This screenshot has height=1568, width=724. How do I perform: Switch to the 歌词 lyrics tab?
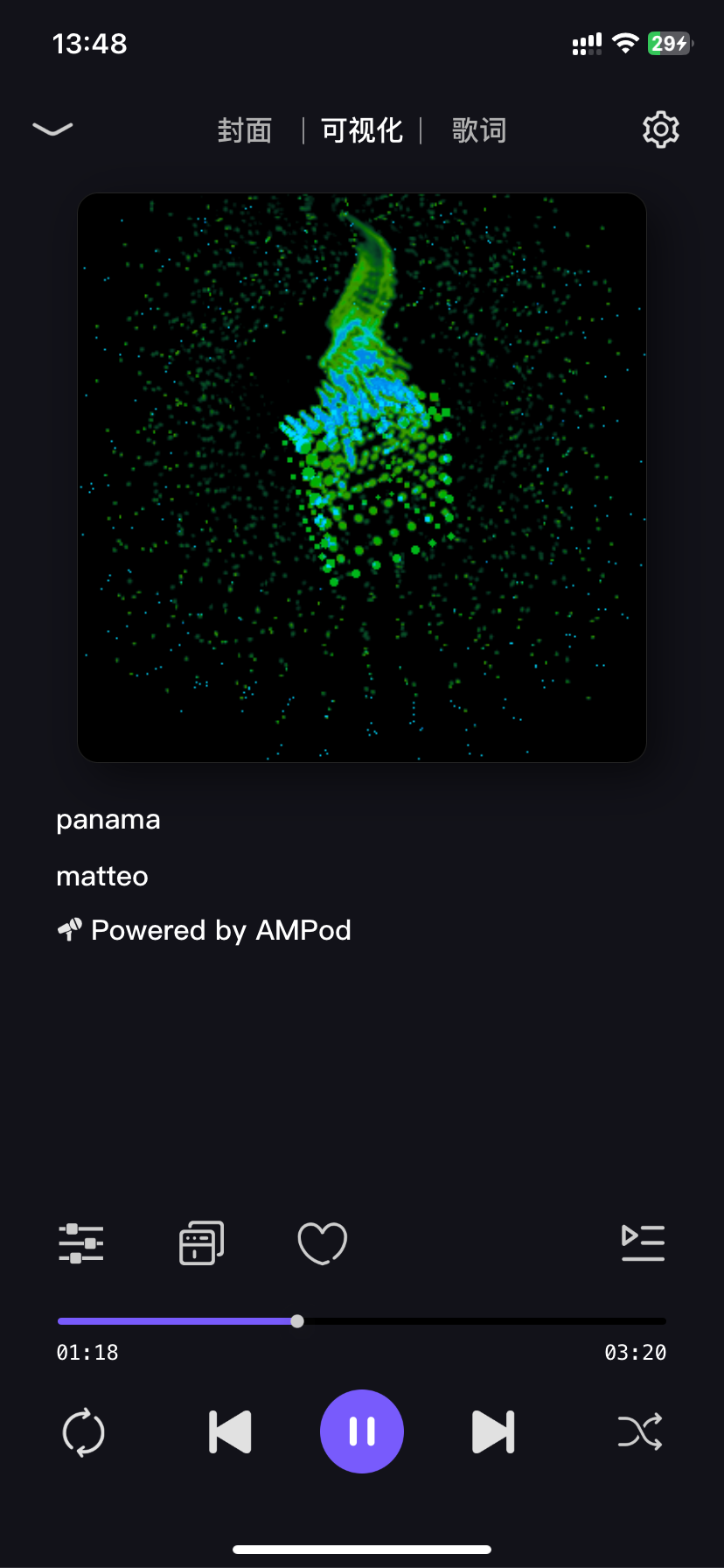coord(479,130)
